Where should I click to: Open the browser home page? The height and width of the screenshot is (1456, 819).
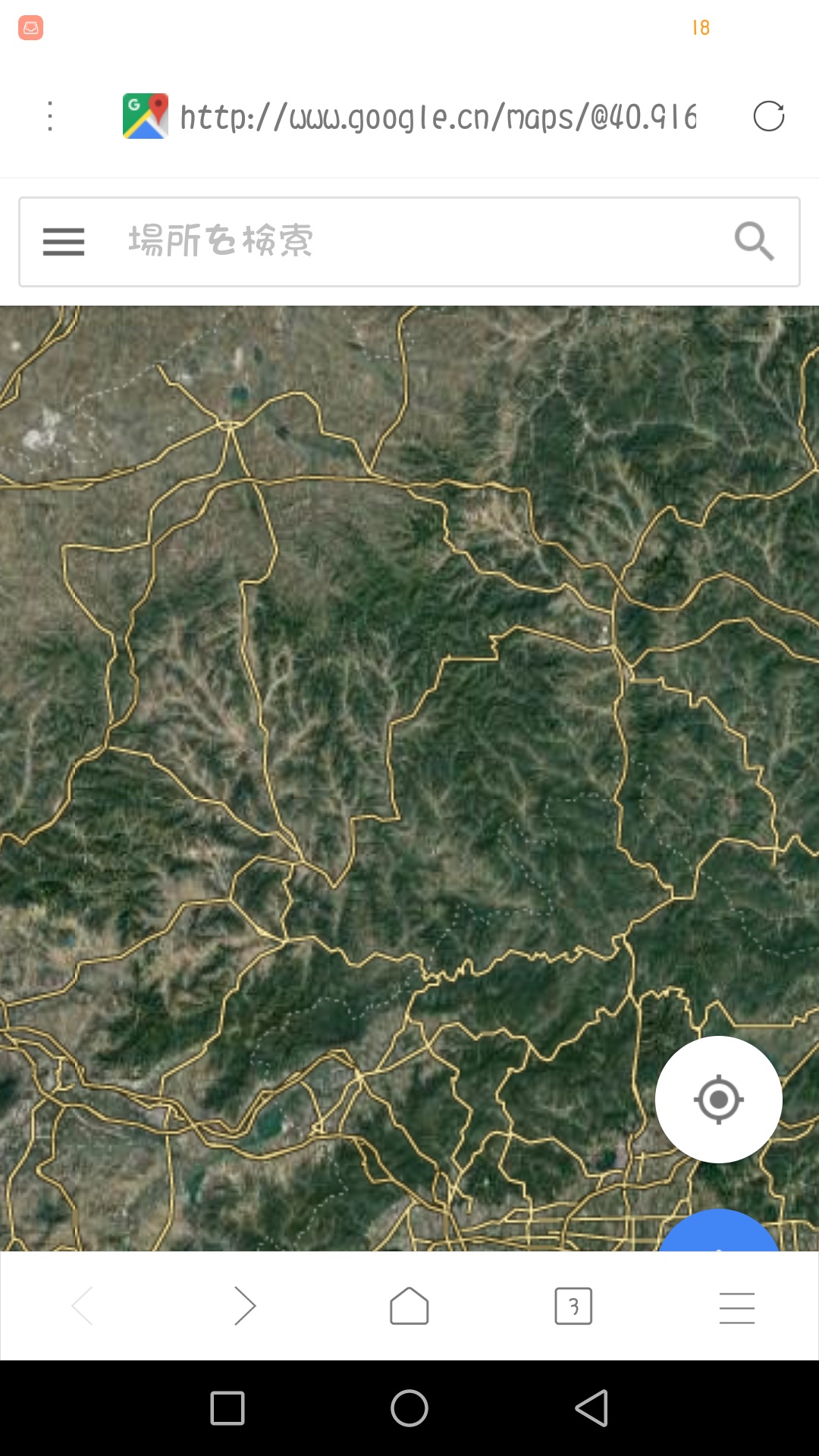[x=409, y=1306]
